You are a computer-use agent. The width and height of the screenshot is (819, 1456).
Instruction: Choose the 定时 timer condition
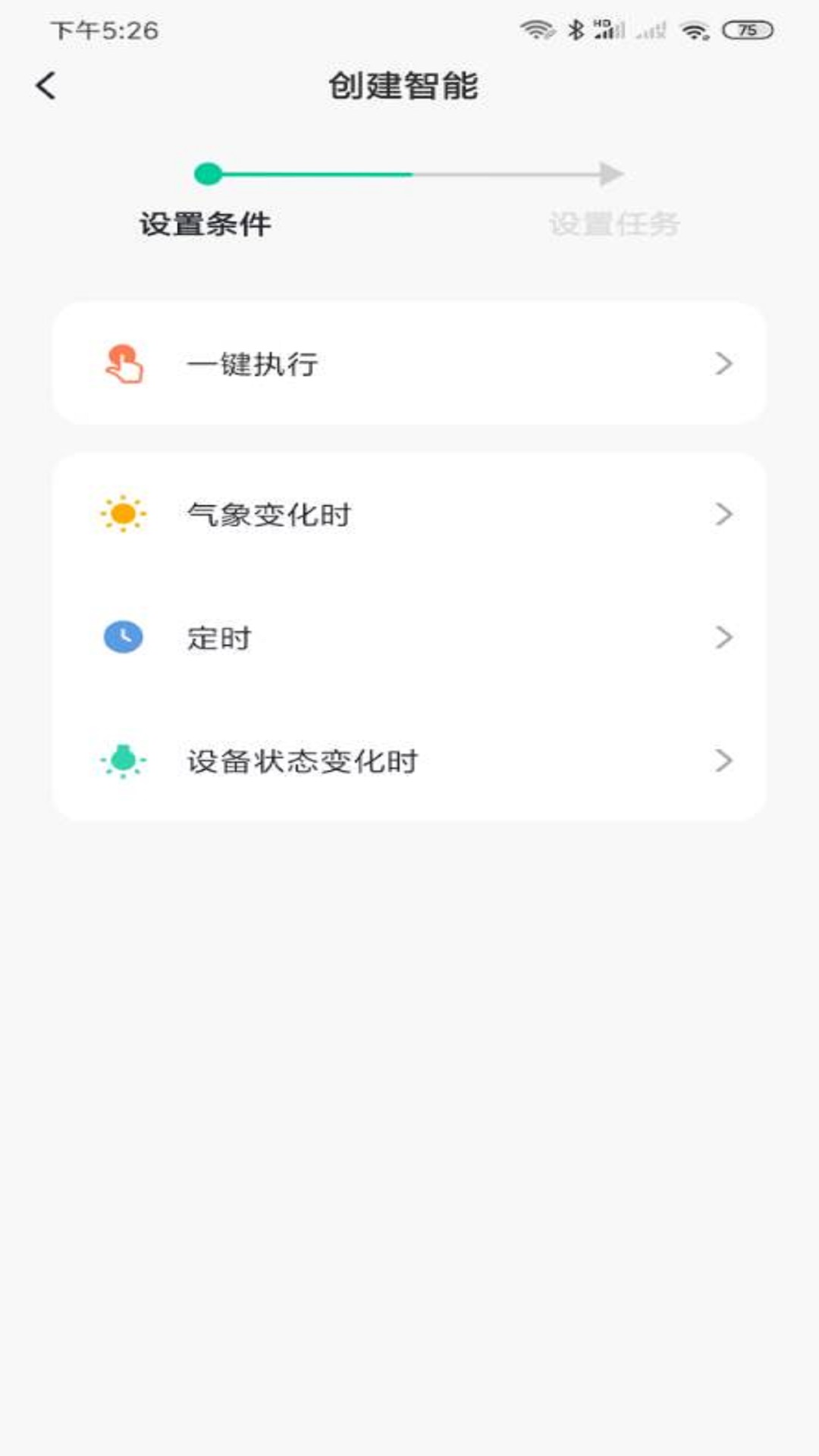409,638
